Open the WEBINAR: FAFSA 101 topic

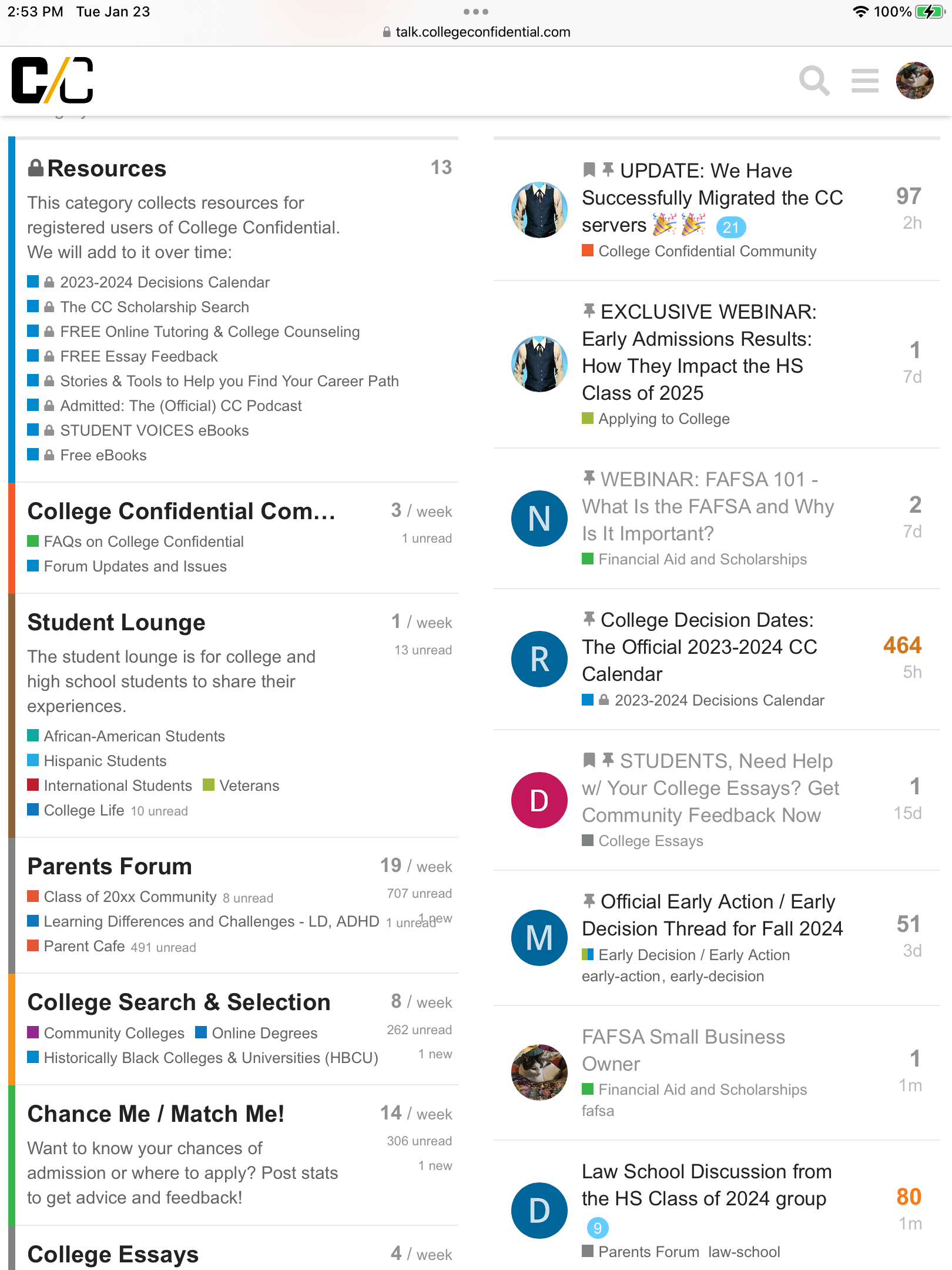coord(708,506)
